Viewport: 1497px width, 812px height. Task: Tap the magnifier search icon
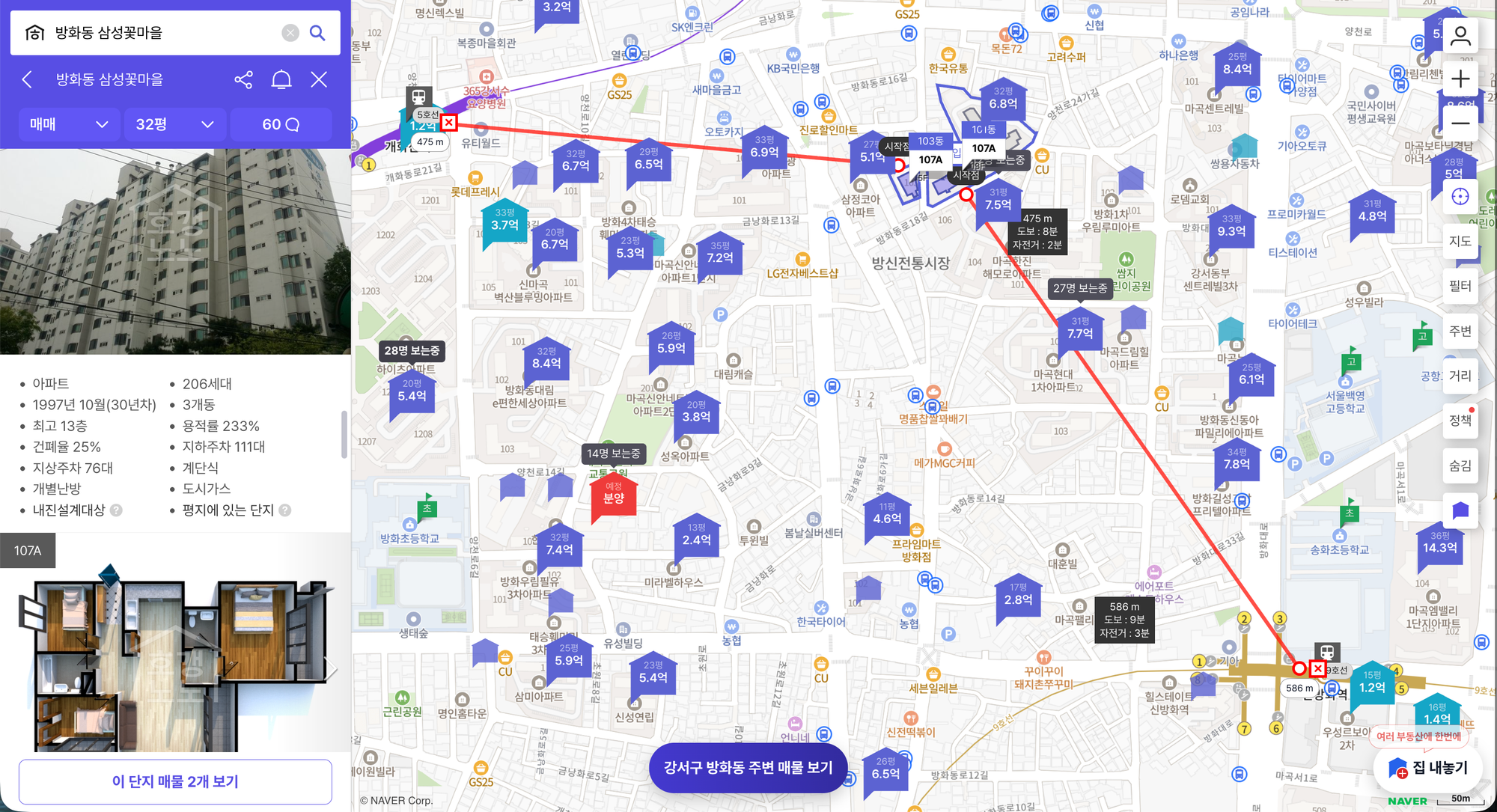click(317, 33)
